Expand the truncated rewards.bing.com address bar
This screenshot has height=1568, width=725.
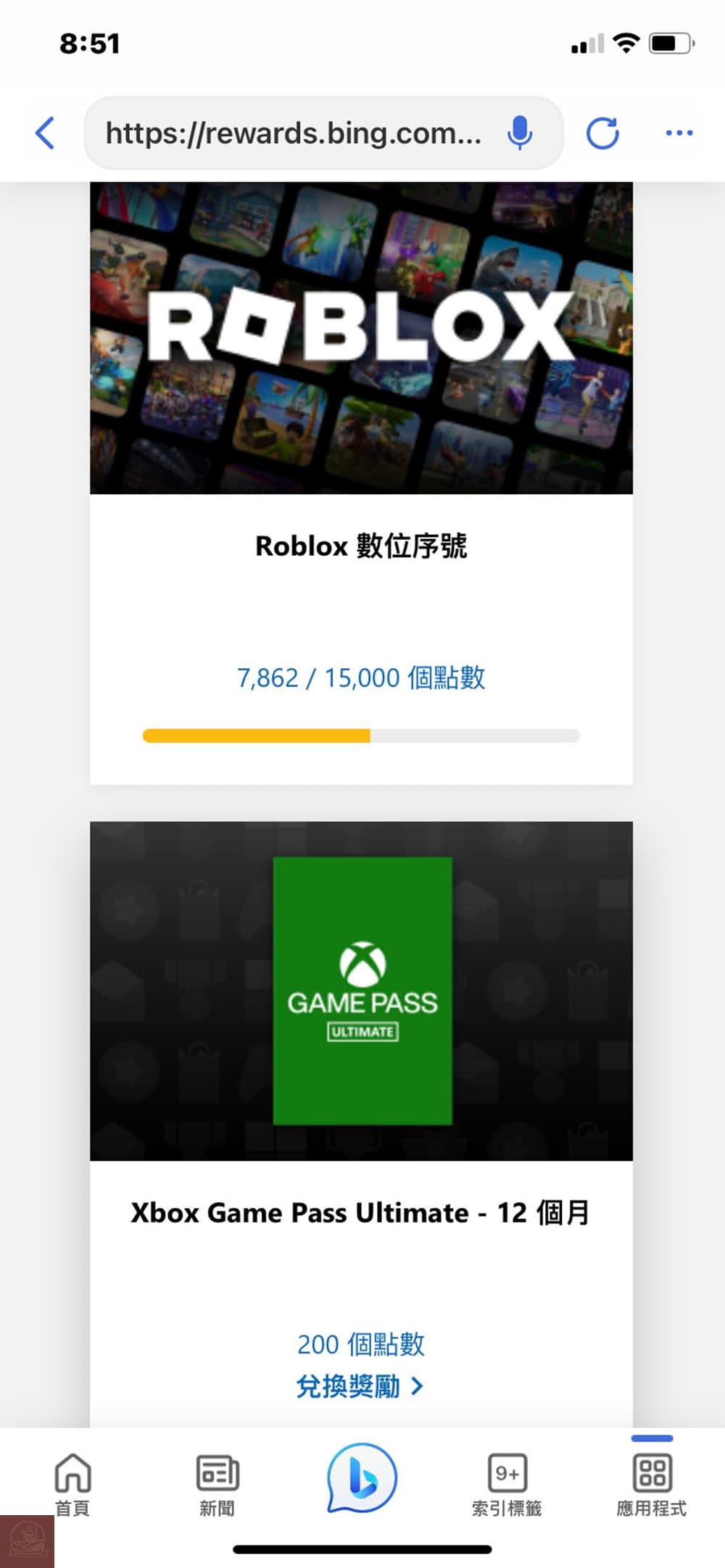click(293, 133)
